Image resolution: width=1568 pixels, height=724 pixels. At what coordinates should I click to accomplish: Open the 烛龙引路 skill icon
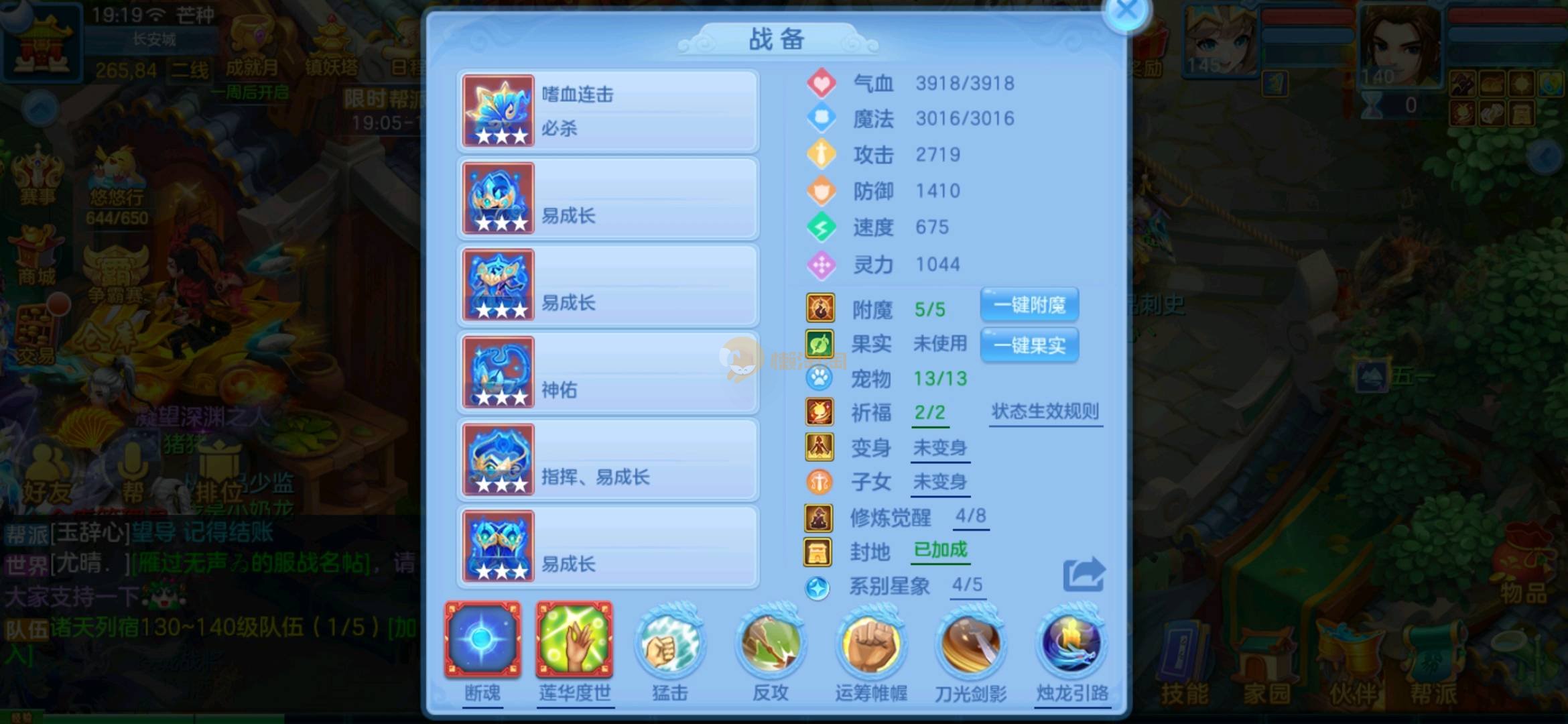(1071, 642)
